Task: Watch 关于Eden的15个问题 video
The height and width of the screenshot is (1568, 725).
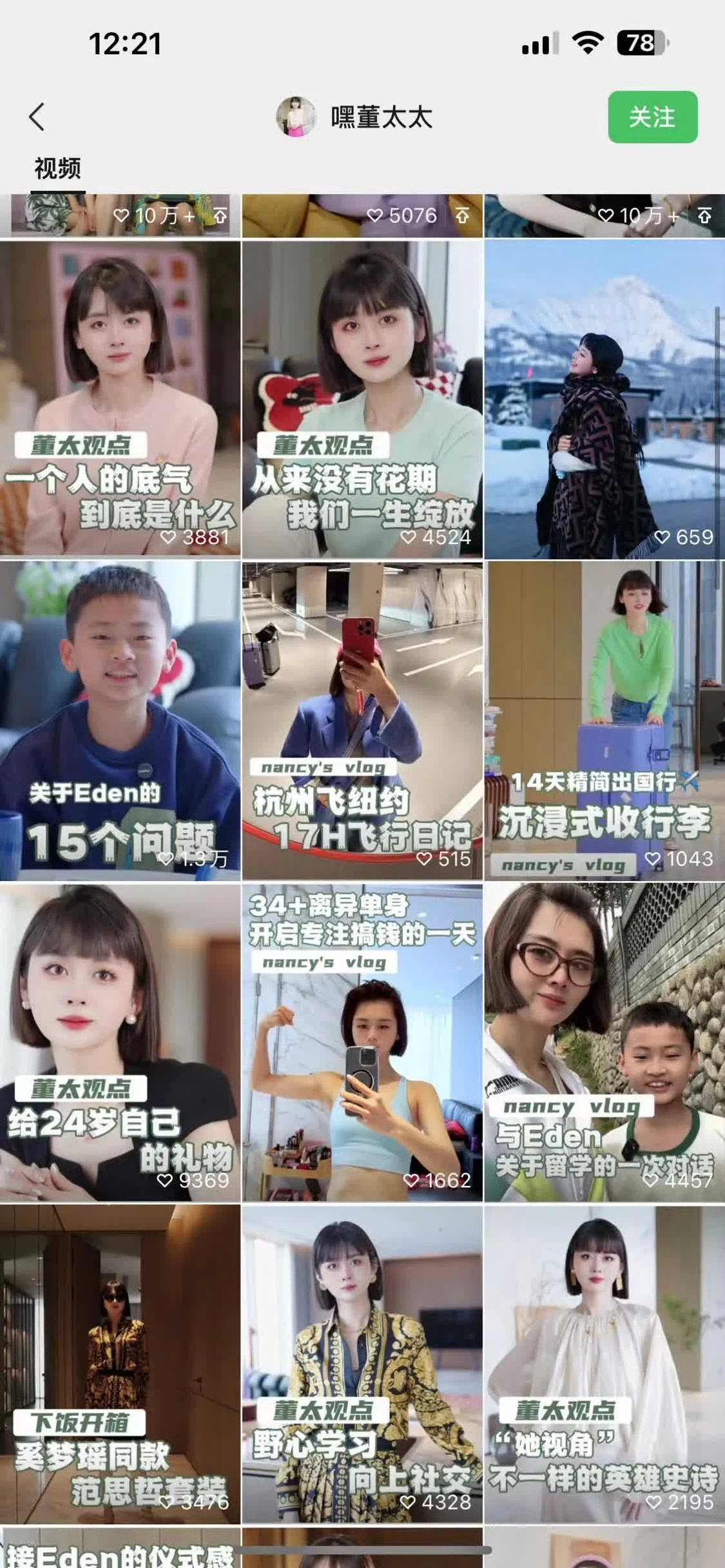Action: [120, 721]
